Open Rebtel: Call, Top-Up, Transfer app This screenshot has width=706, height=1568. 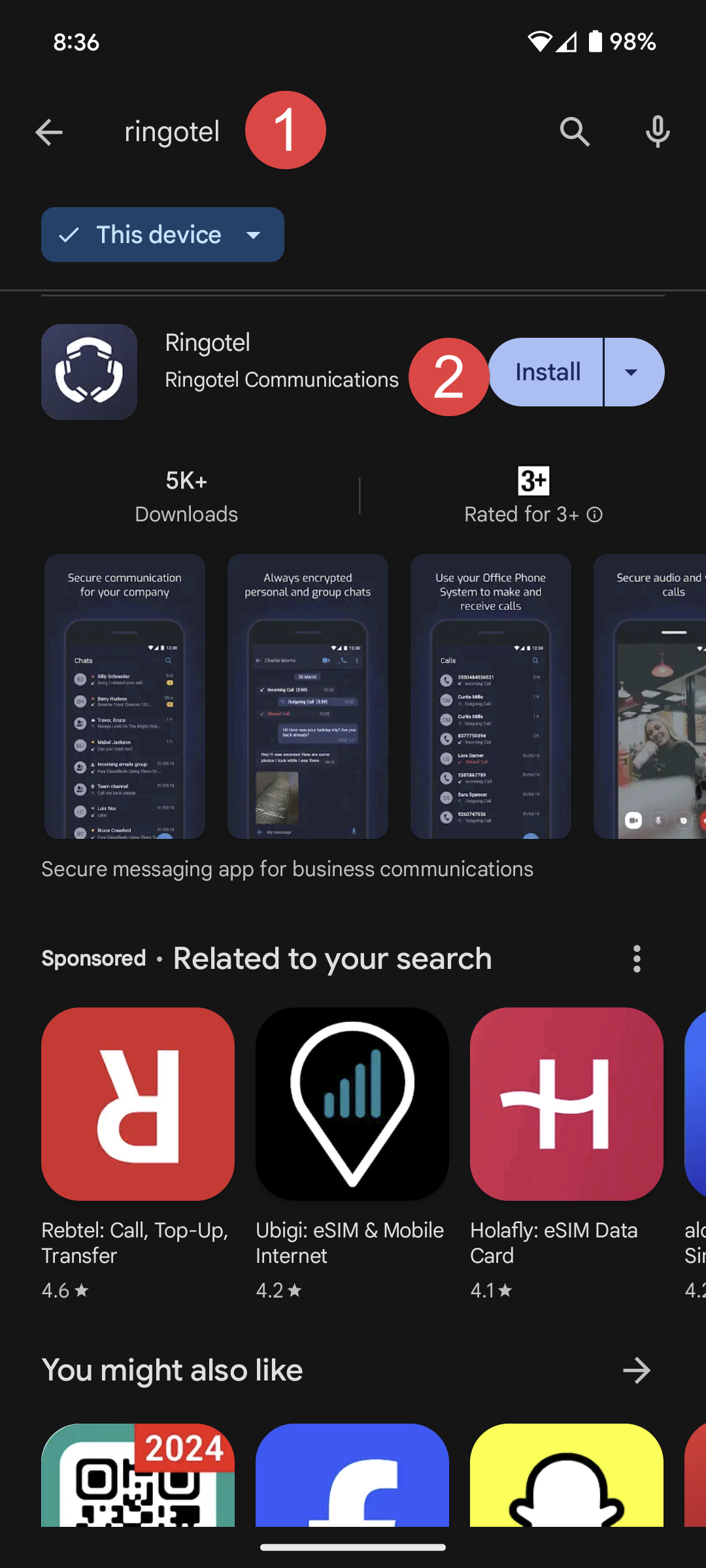click(x=138, y=1104)
